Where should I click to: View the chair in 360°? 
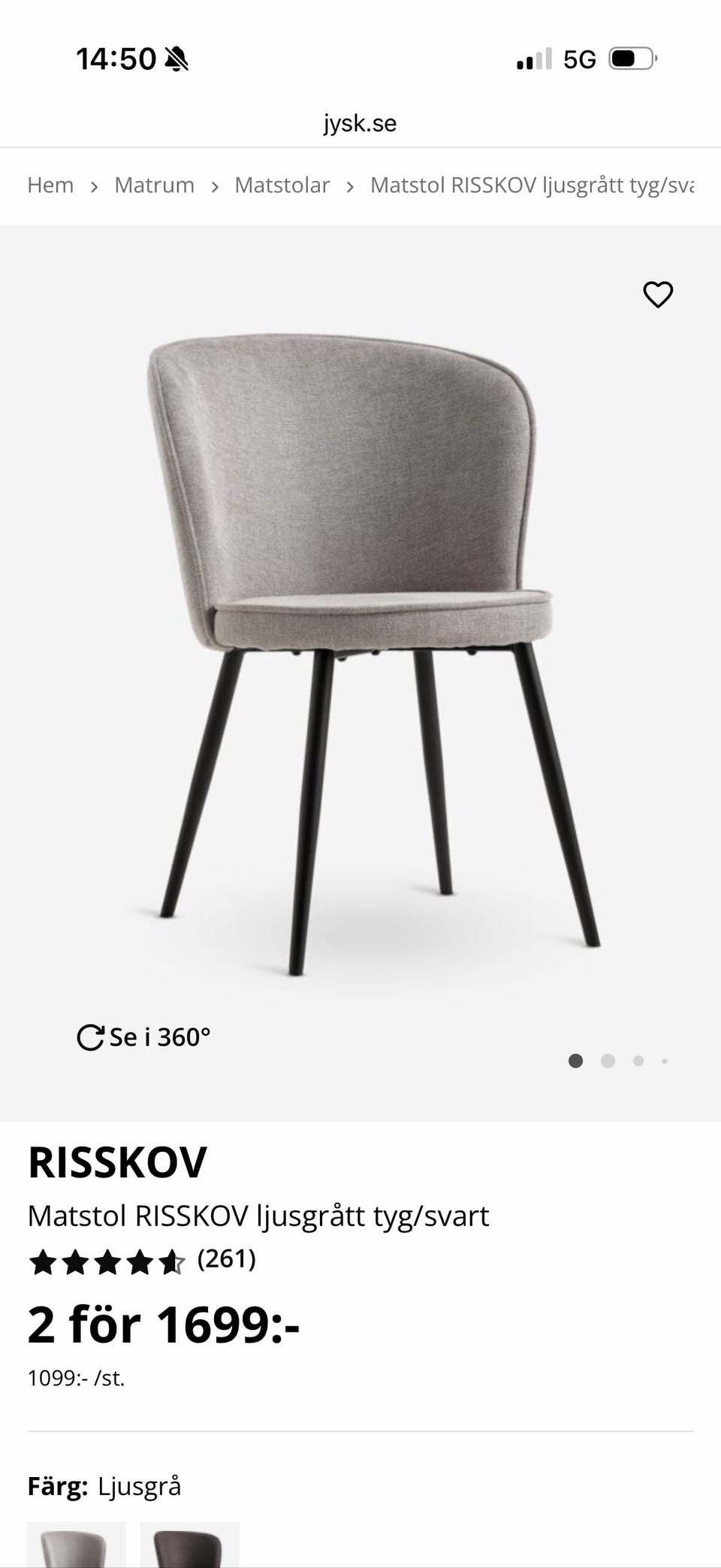pyautogui.click(x=143, y=1038)
